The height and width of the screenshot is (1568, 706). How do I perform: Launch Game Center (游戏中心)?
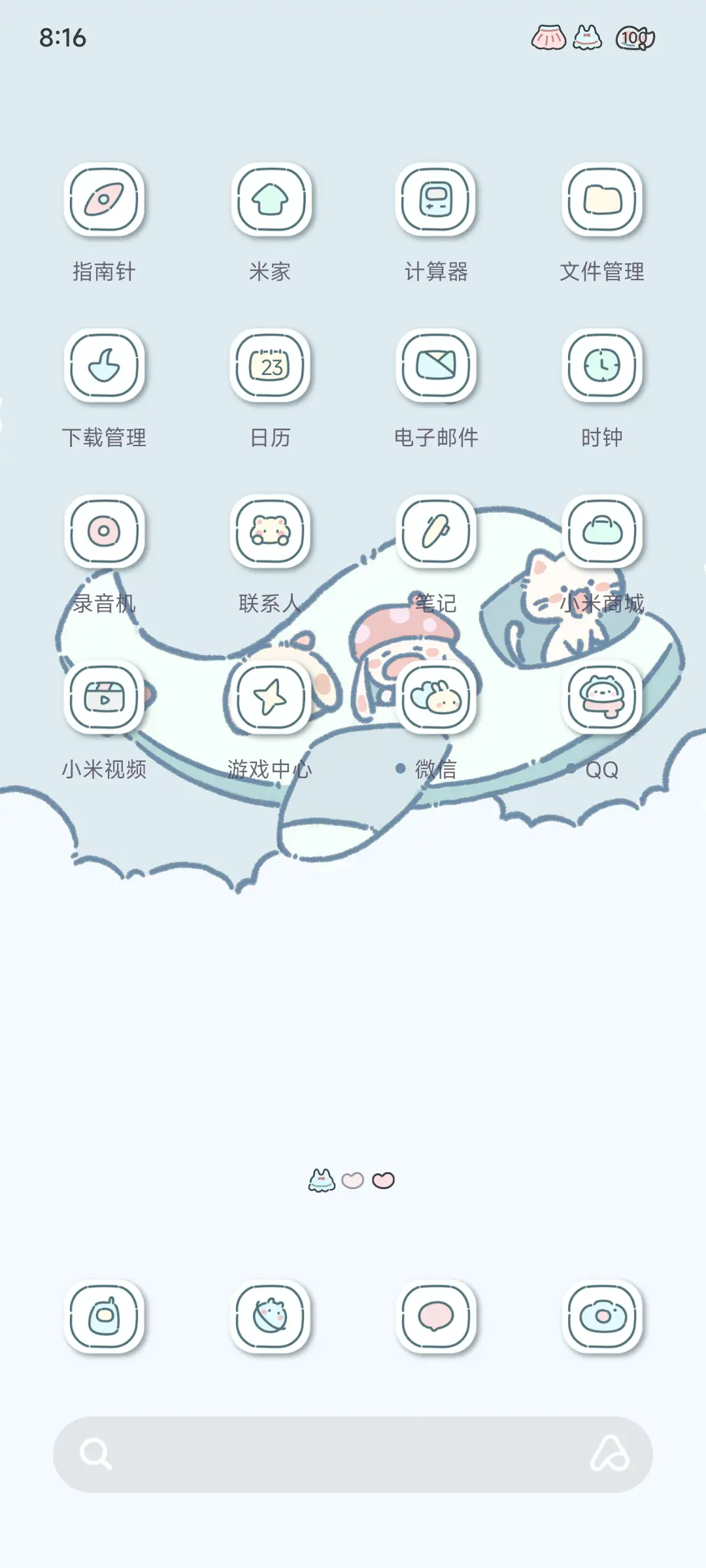[270, 698]
